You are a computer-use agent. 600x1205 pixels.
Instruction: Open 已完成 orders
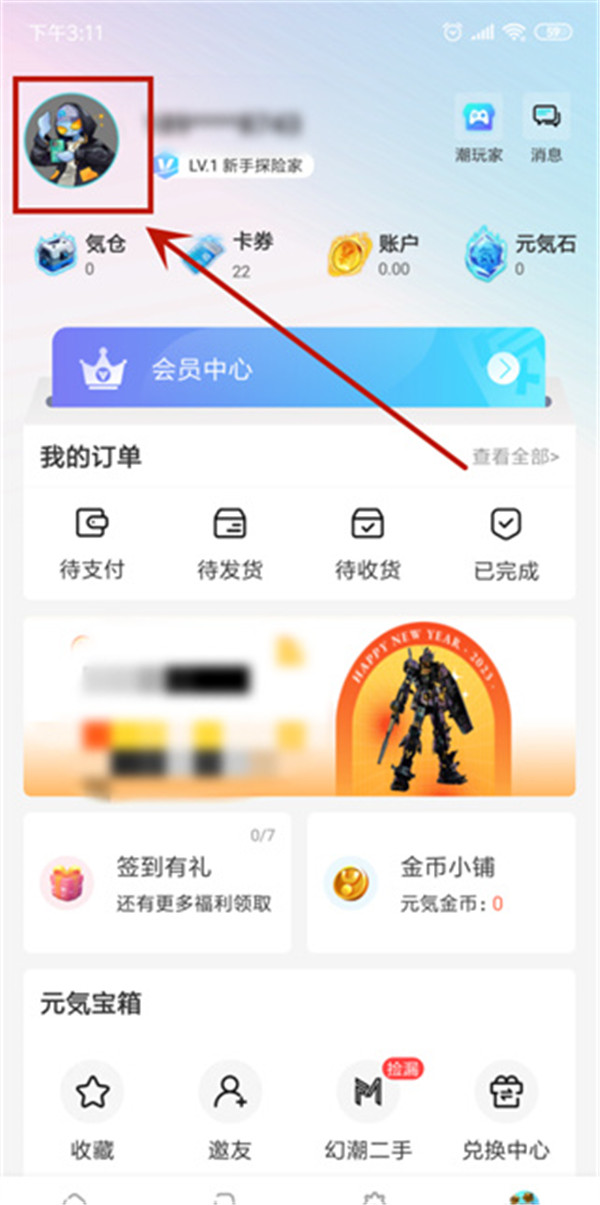click(x=506, y=543)
